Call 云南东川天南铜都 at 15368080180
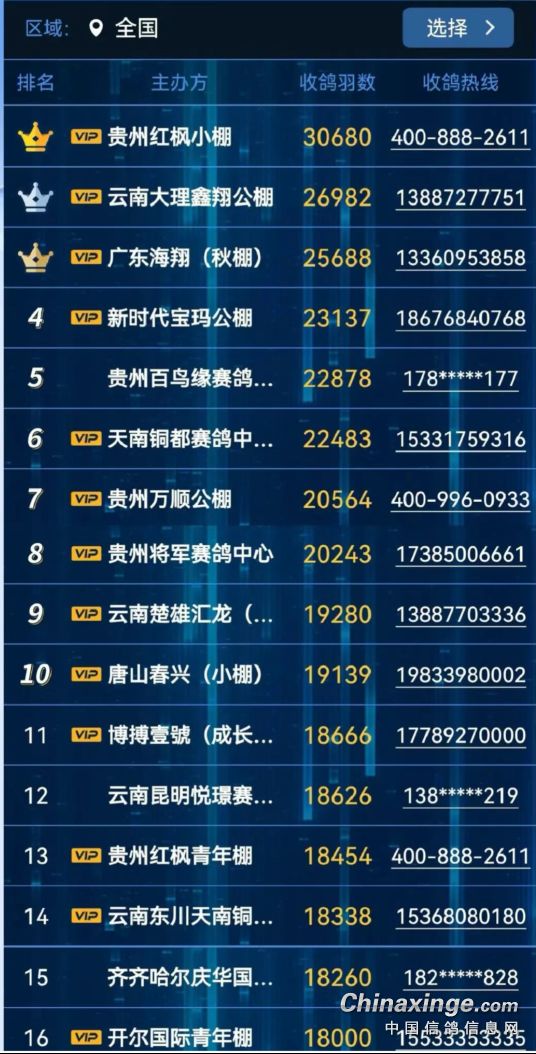Screen dimensions: 536x1054 pos(460,916)
